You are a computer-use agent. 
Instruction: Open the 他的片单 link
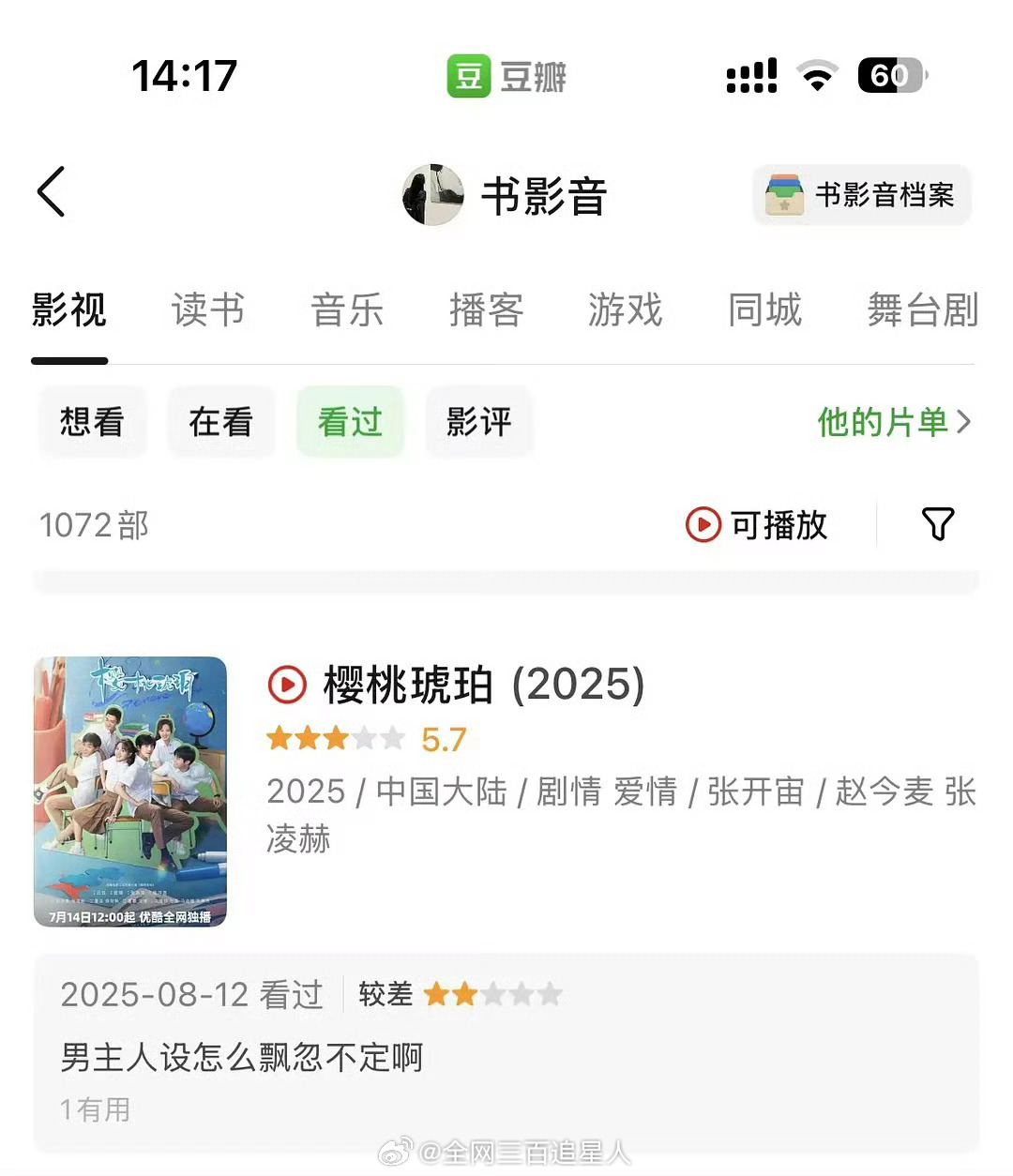click(893, 422)
